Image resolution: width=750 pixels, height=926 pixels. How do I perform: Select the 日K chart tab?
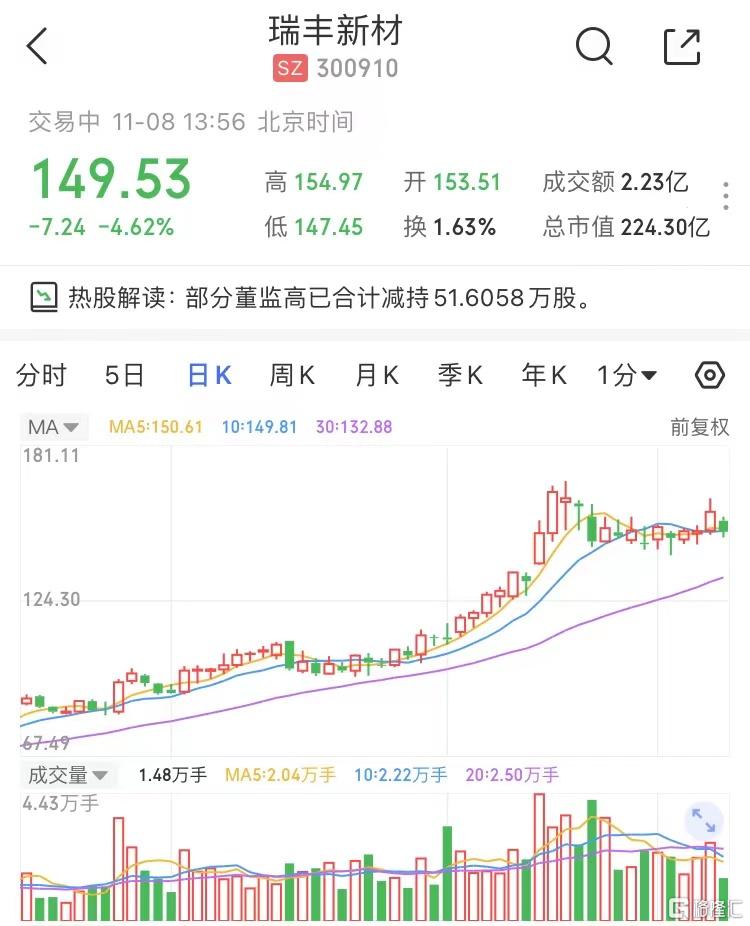tap(209, 375)
